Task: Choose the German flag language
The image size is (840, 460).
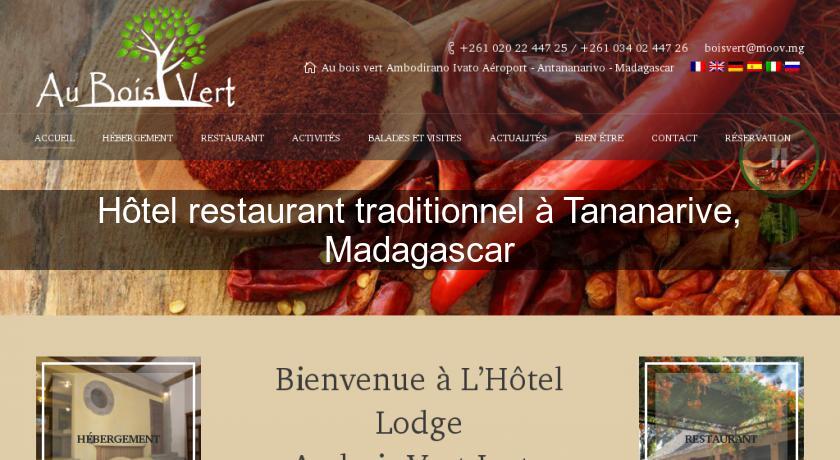Action: pyautogui.click(x=735, y=67)
